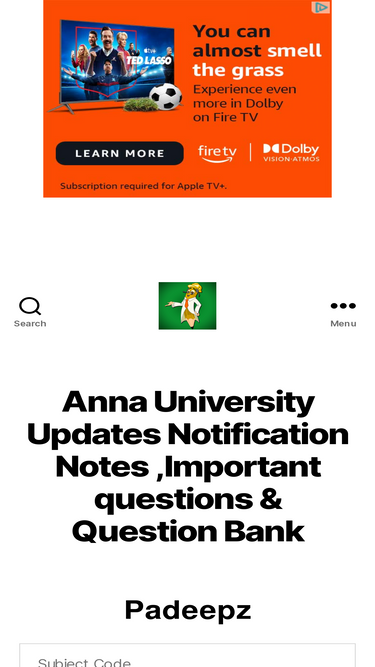375x667 pixels.
Task: Open the site search
Action: click(x=30, y=312)
